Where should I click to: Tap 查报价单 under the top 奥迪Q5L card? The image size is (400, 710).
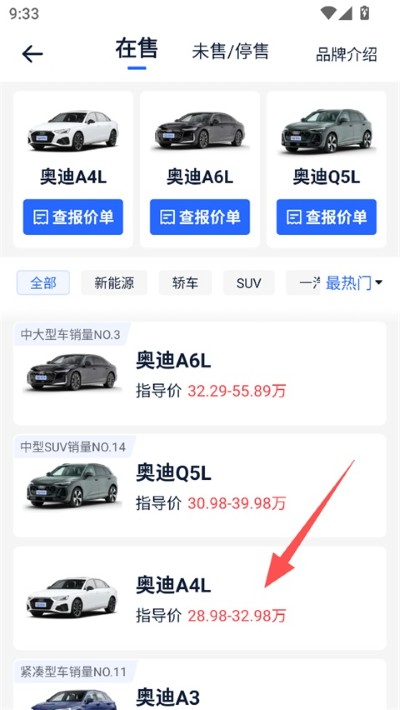pyautogui.click(x=326, y=217)
